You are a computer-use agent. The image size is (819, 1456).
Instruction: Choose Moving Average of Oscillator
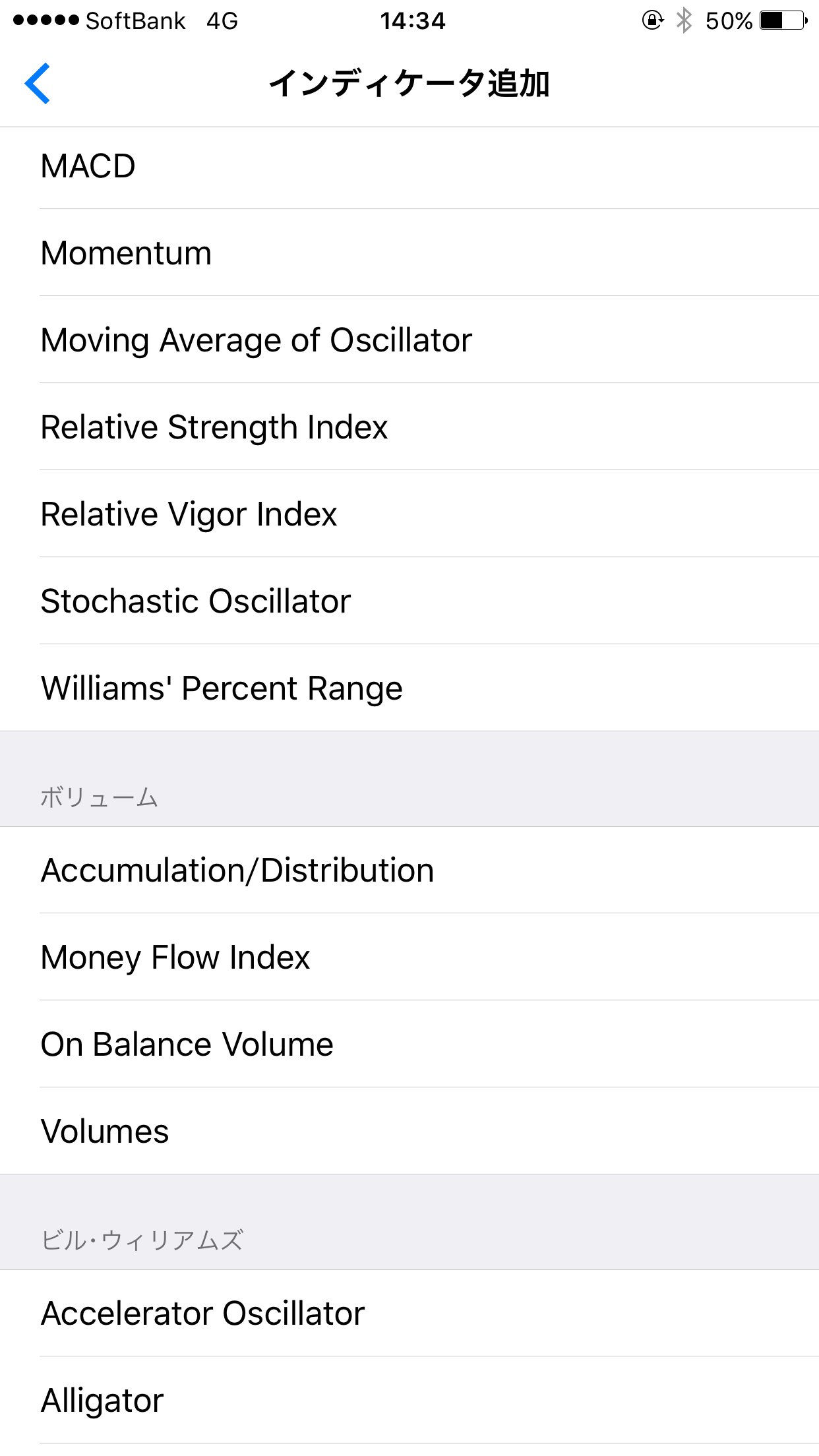click(x=409, y=340)
